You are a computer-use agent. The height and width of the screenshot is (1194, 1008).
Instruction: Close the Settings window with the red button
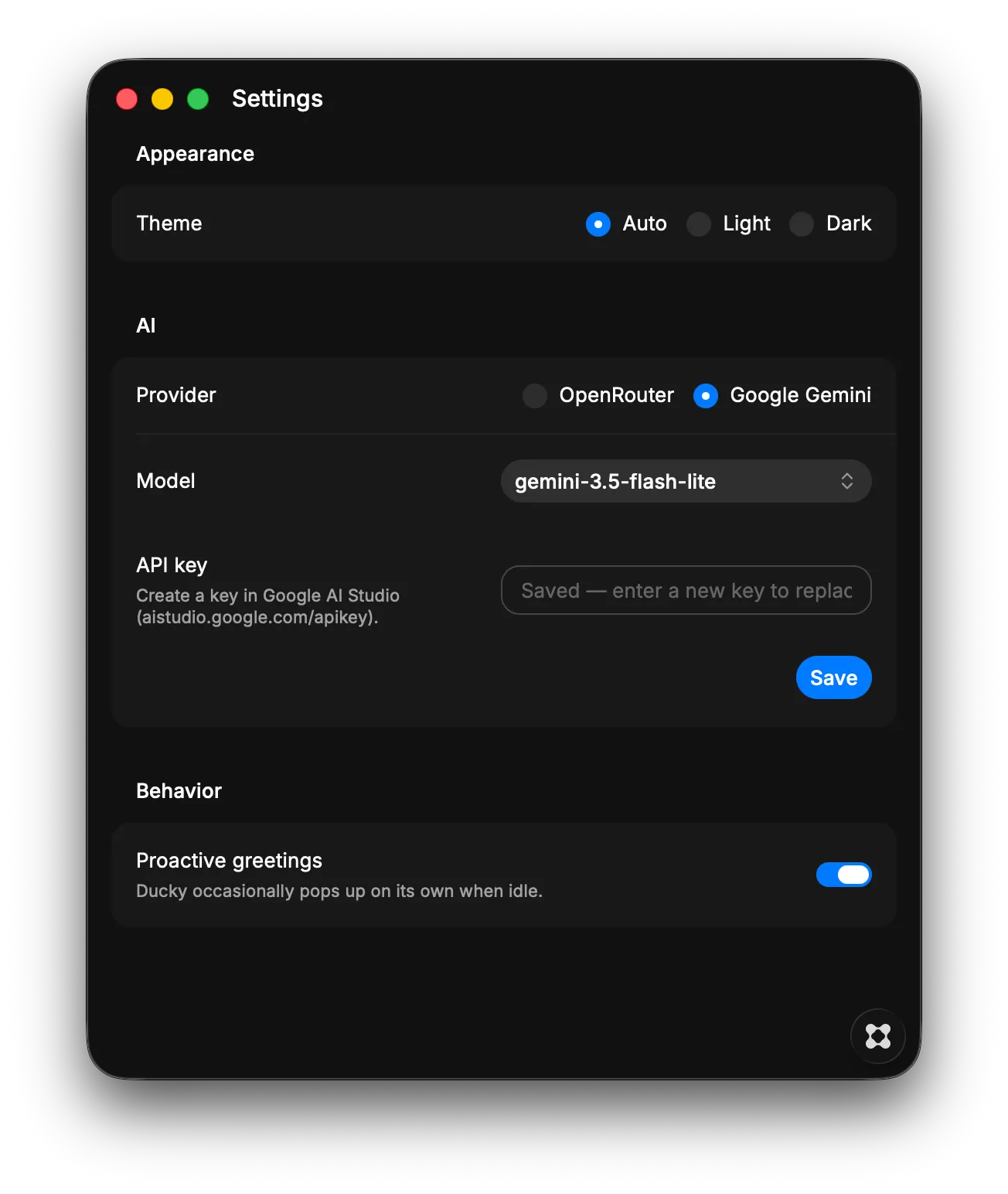(x=127, y=99)
